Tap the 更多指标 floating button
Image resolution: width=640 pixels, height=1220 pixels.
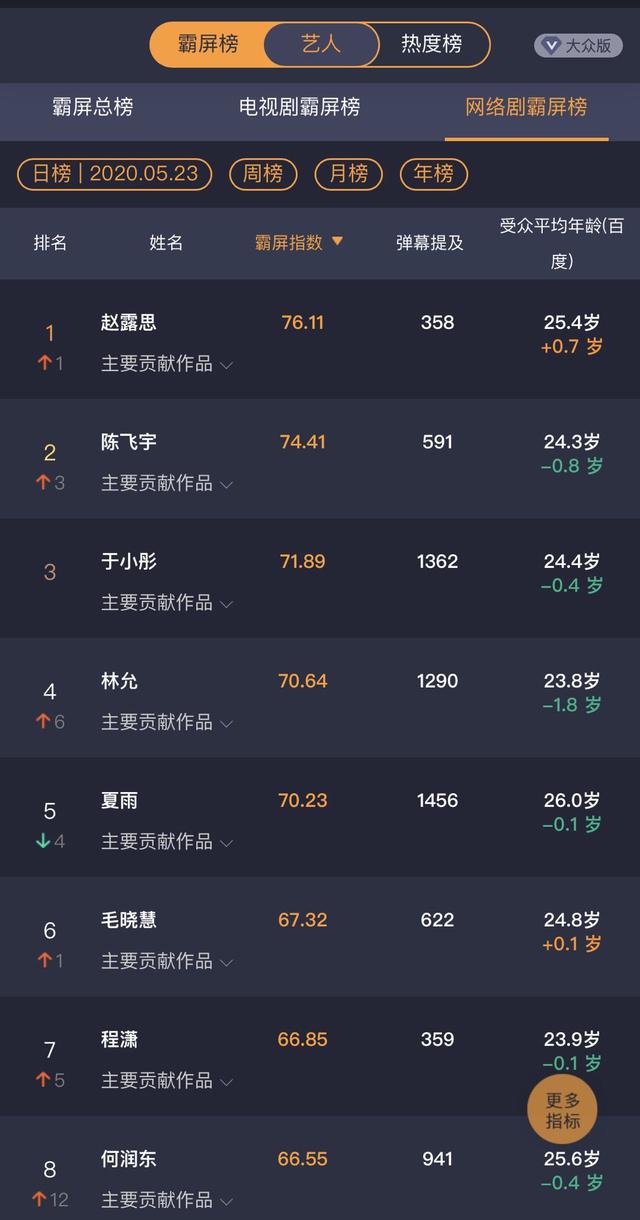coord(563,1110)
